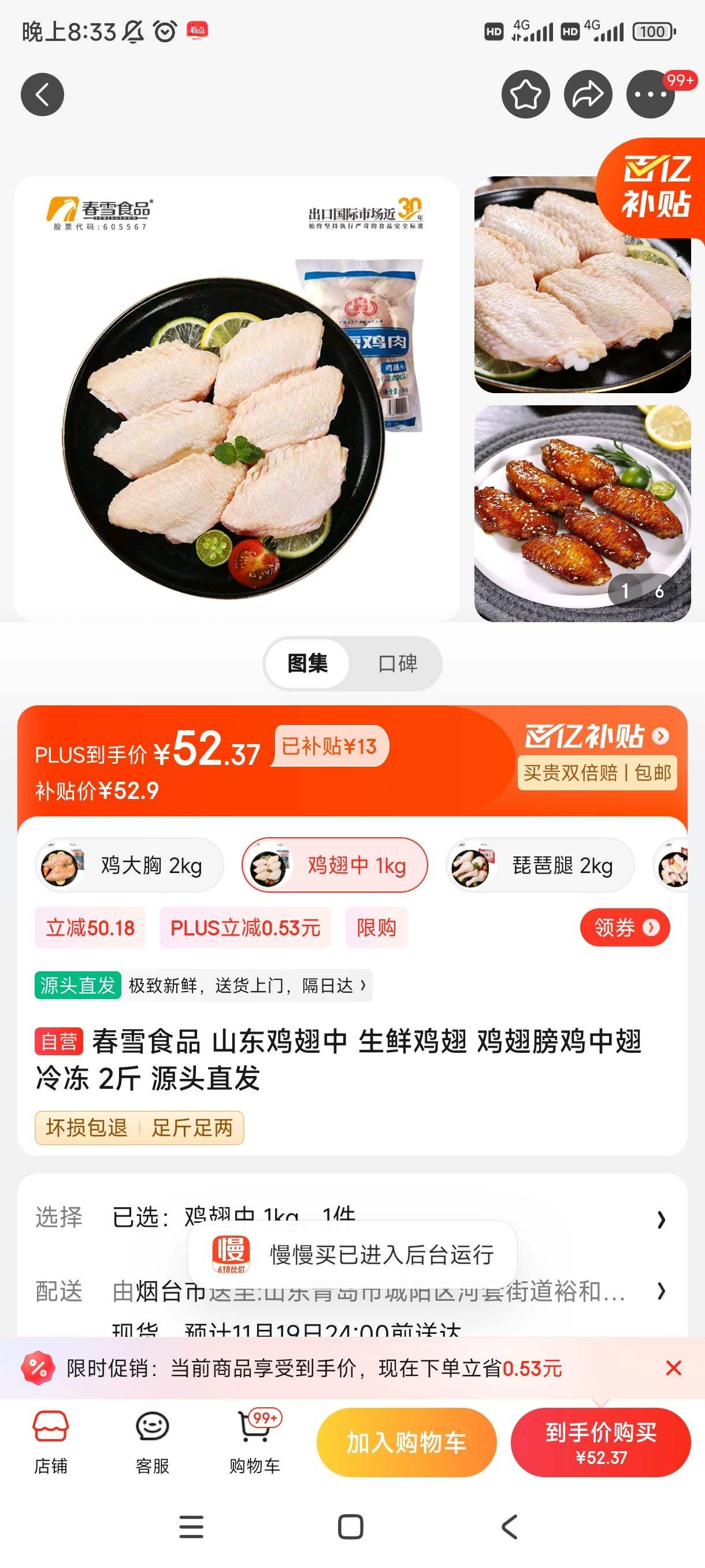Open the three-dot more menu
This screenshot has width=705, height=1568.
pos(650,94)
